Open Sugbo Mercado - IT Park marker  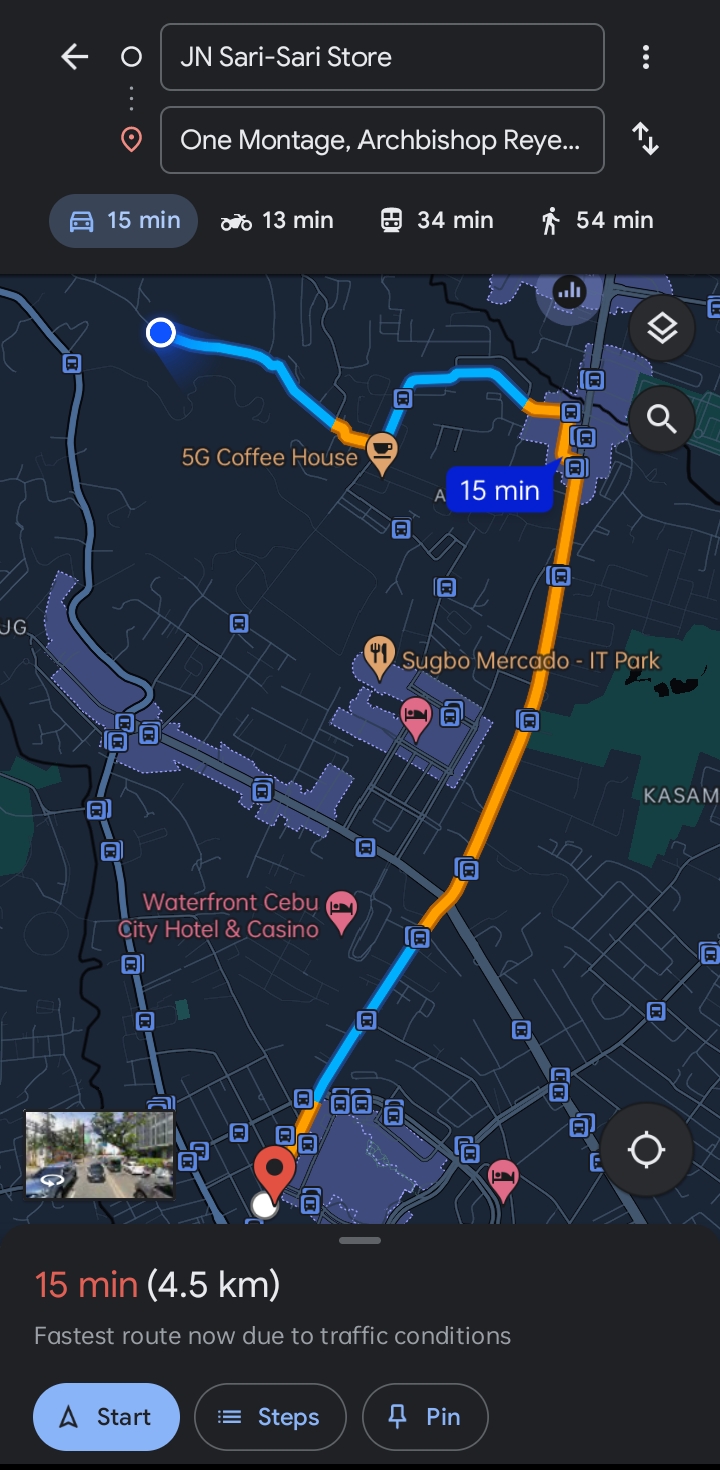pyautogui.click(x=378, y=658)
